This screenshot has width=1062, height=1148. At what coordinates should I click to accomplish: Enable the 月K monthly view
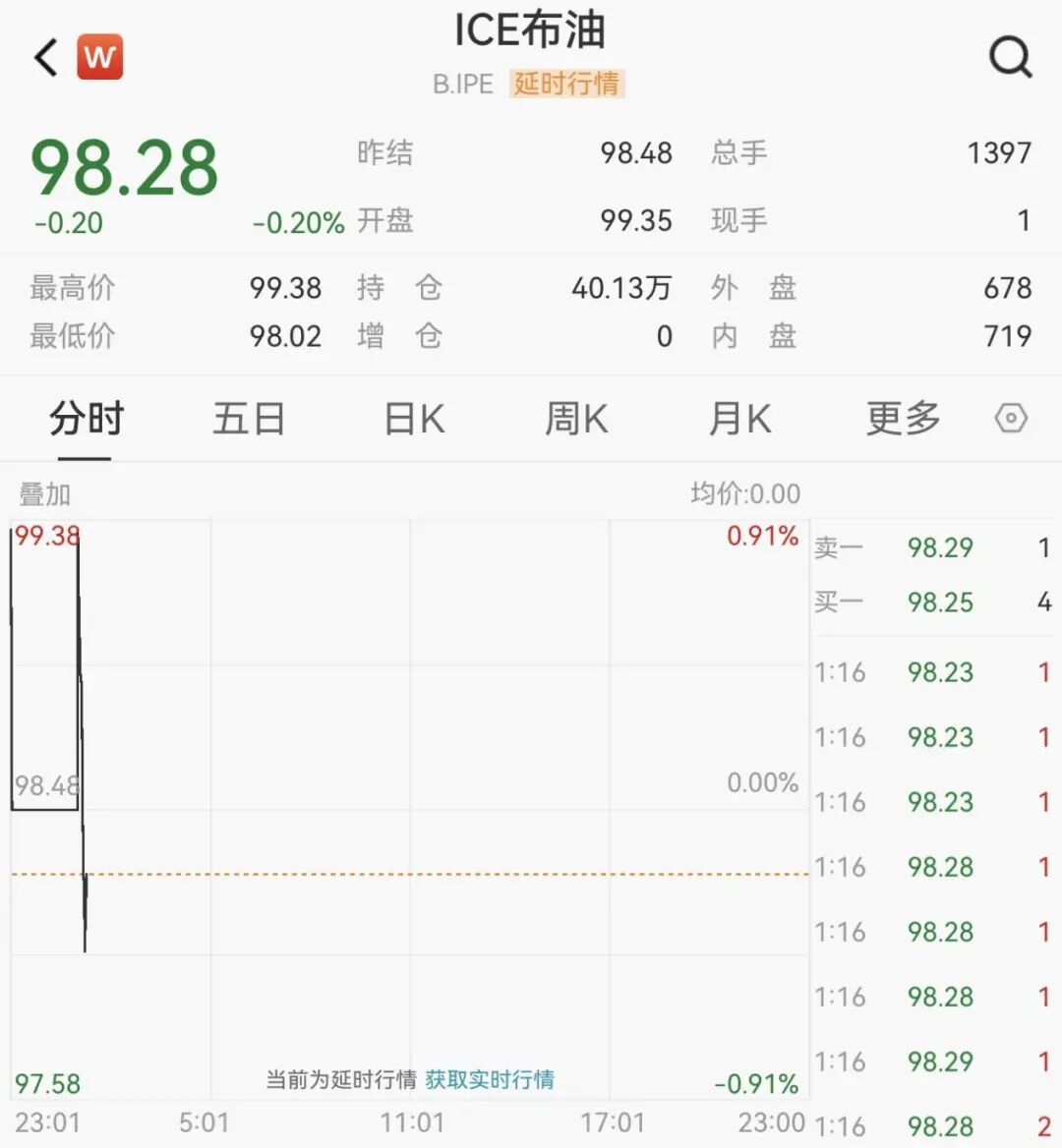[x=738, y=418]
